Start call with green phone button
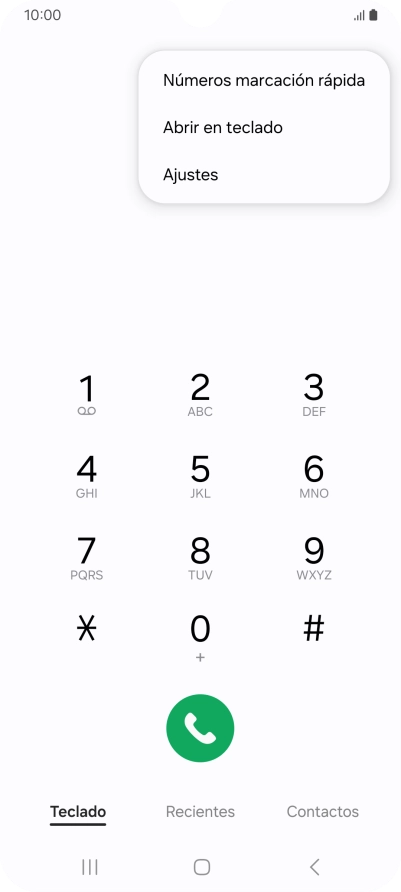The height and width of the screenshot is (892, 401). pyautogui.click(x=200, y=728)
